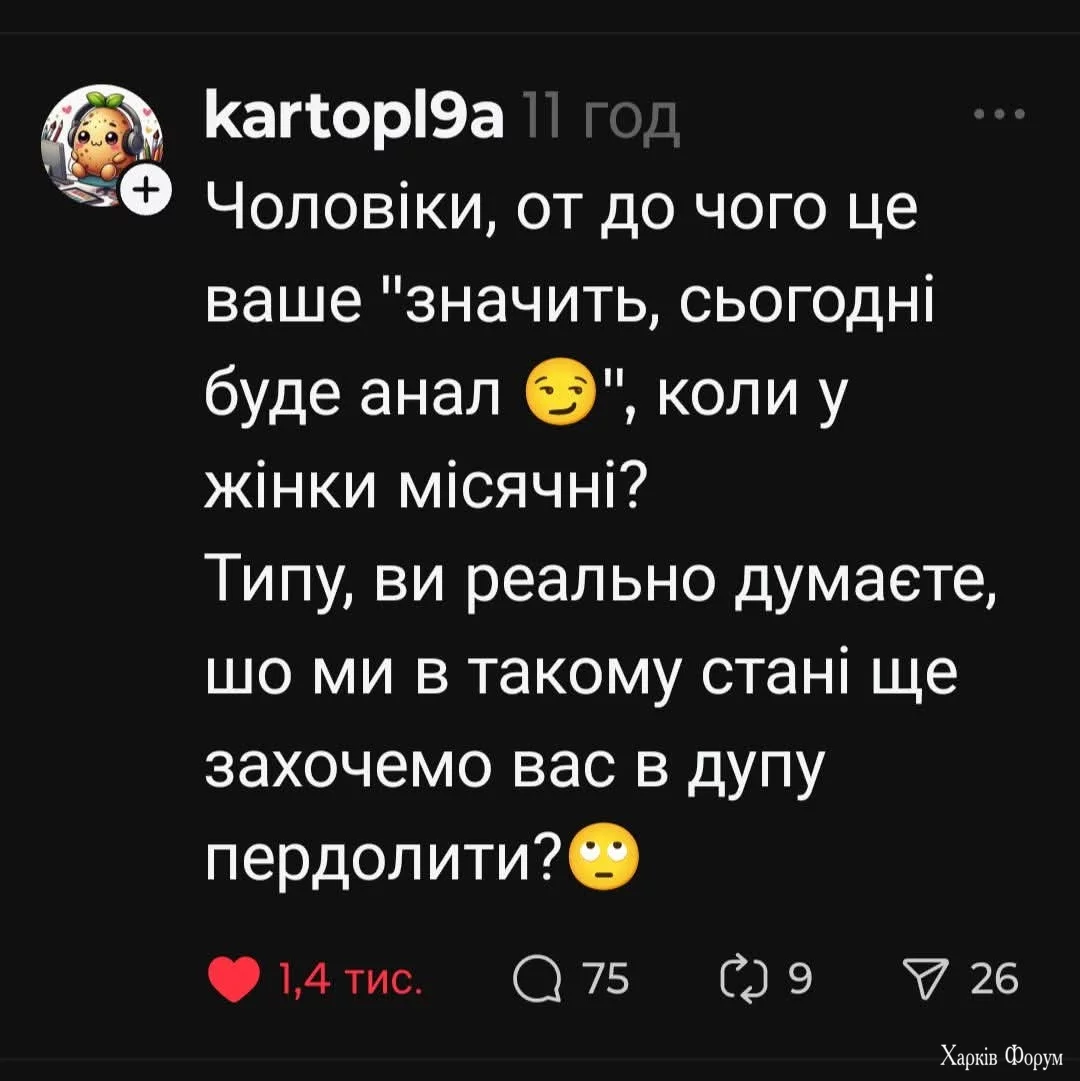The image size is (1080, 1081).
Task: Open the kartopl9a username profile link
Action: (x=352, y=120)
